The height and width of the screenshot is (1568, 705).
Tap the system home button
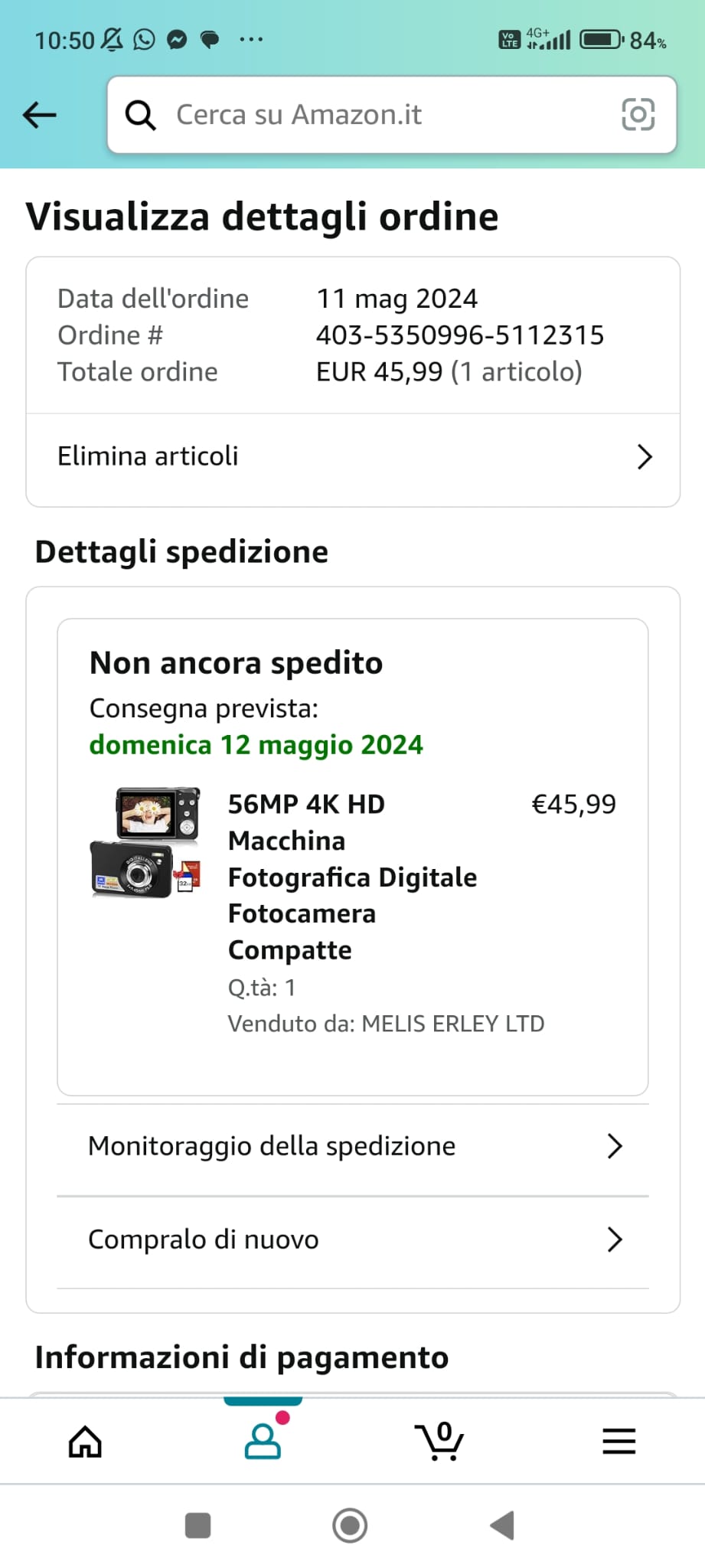350,1525
